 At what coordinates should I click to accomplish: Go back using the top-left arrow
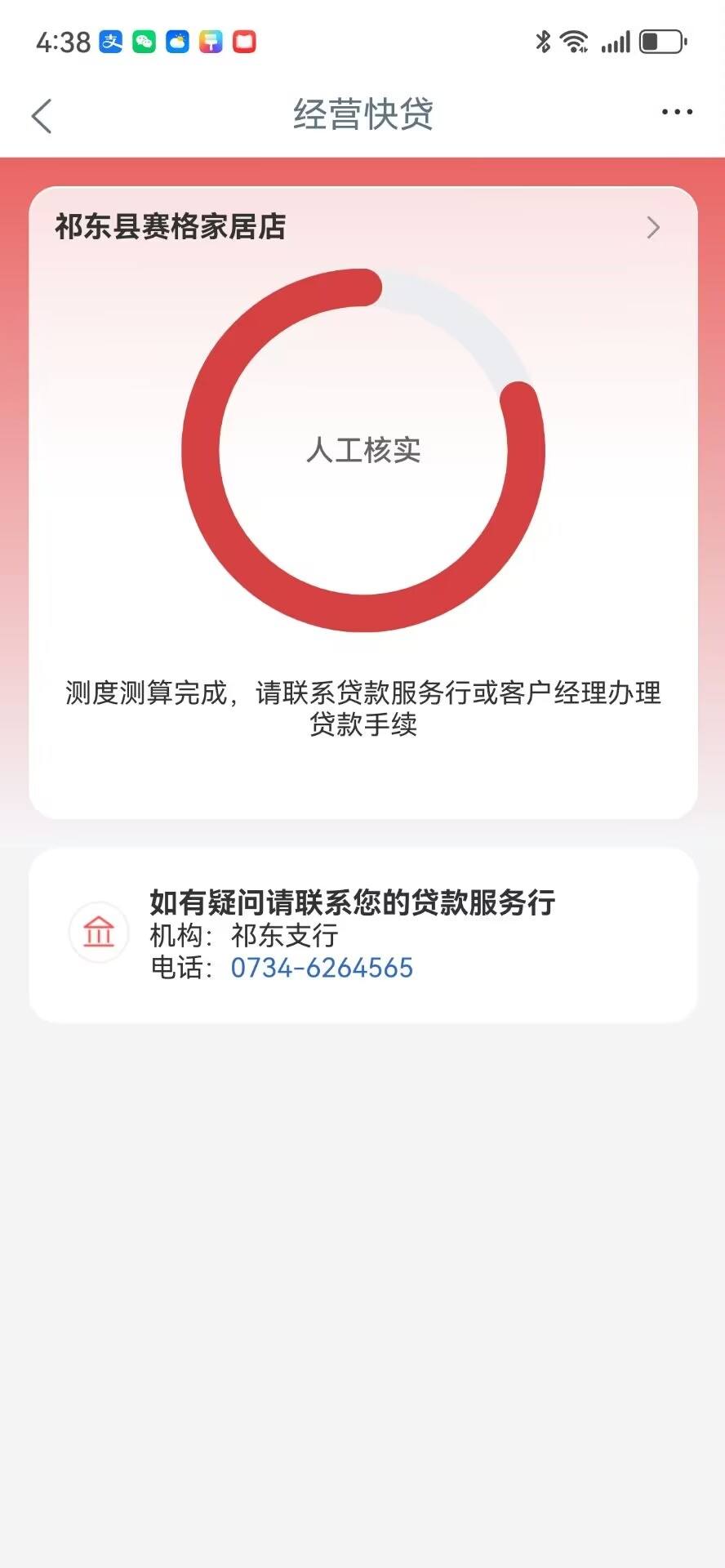[42, 116]
